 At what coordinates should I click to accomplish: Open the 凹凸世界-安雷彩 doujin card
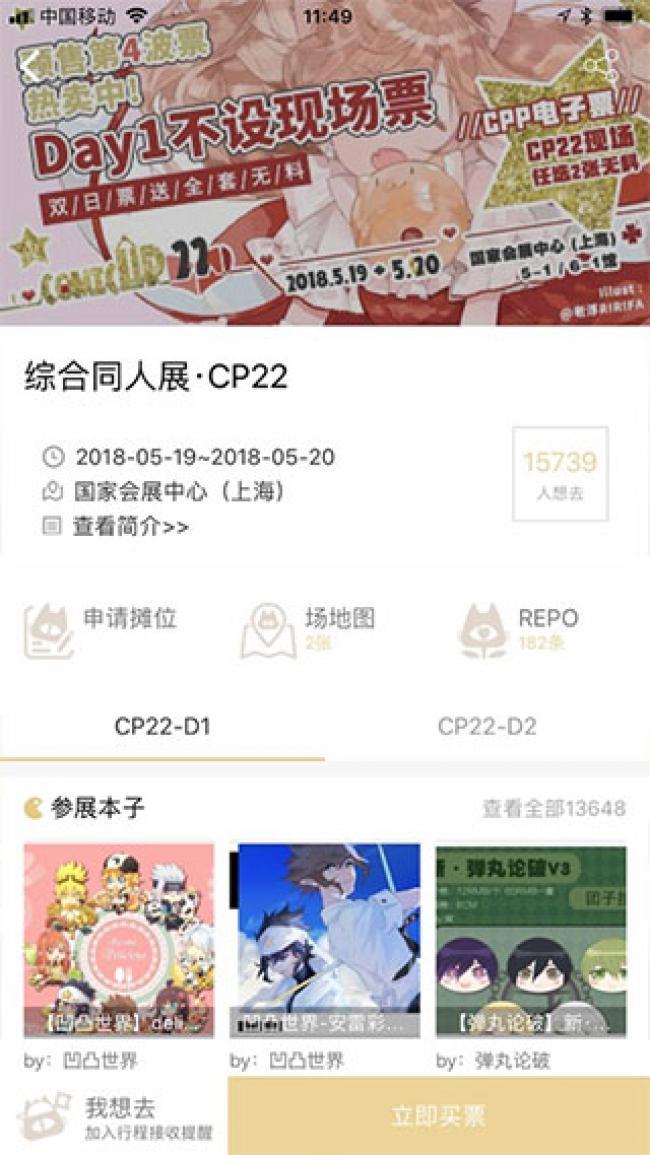tap(325, 940)
